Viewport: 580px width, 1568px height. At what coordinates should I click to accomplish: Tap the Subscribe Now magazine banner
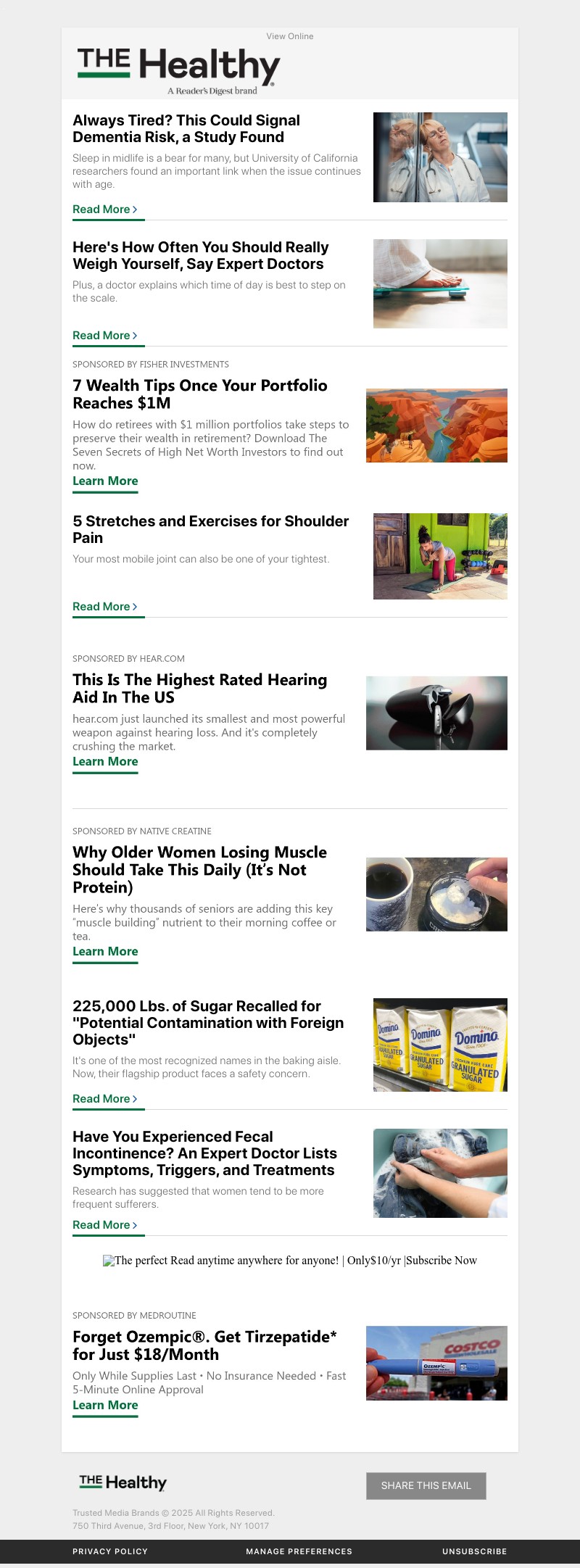click(290, 1261)
